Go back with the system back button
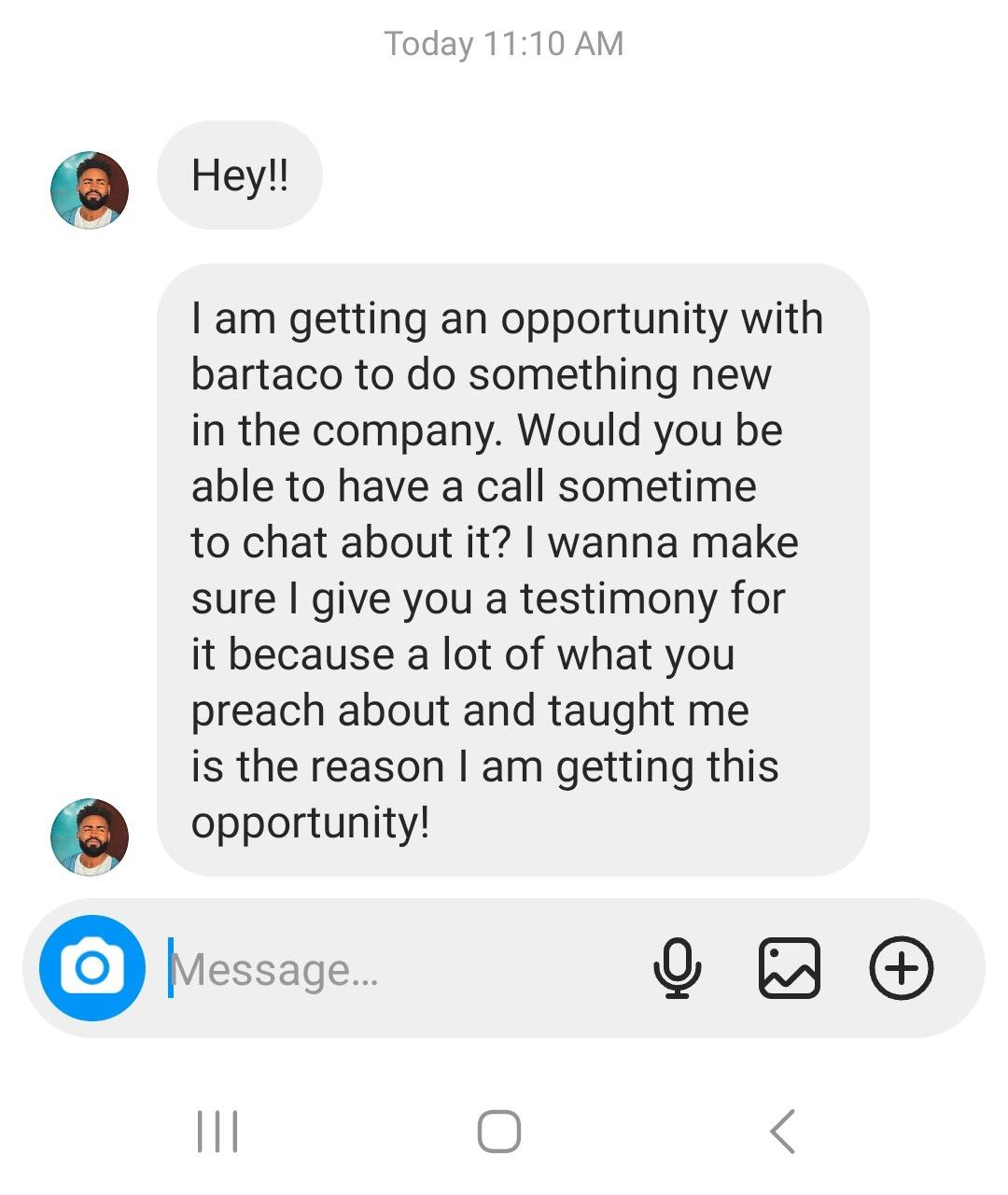This screenshot has height=1195, width=1008. pos(782,1132)
